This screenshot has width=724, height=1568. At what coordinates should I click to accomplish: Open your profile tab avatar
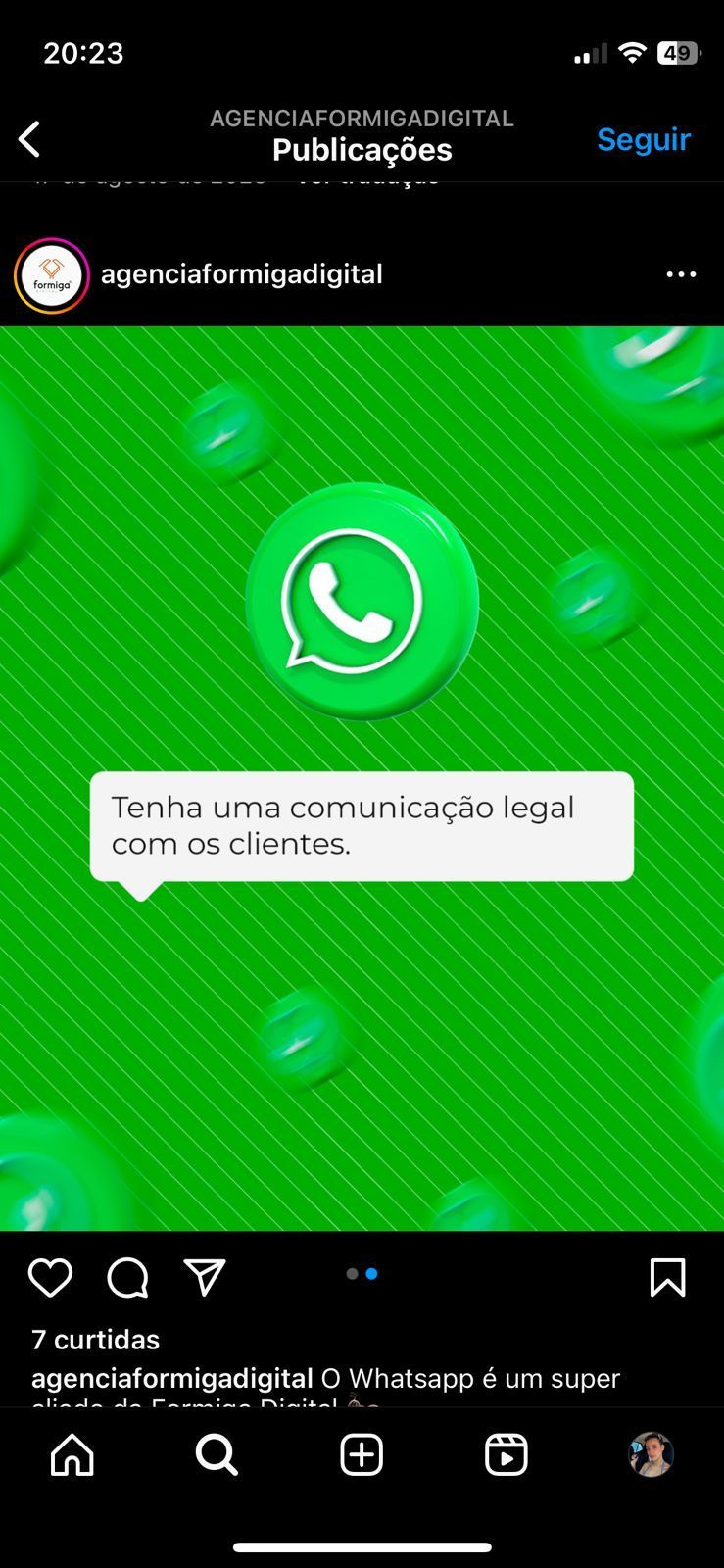[651, 1454]
